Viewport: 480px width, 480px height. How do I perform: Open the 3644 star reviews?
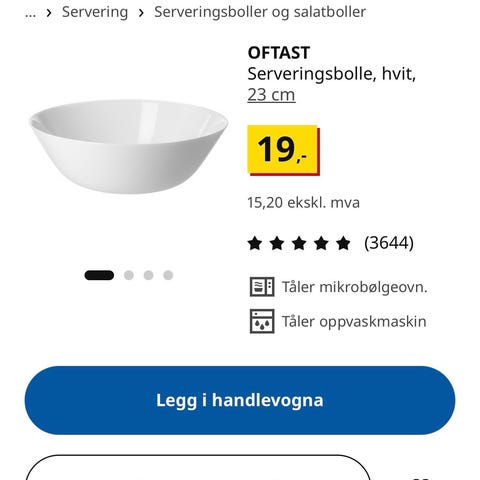[331, 243]
